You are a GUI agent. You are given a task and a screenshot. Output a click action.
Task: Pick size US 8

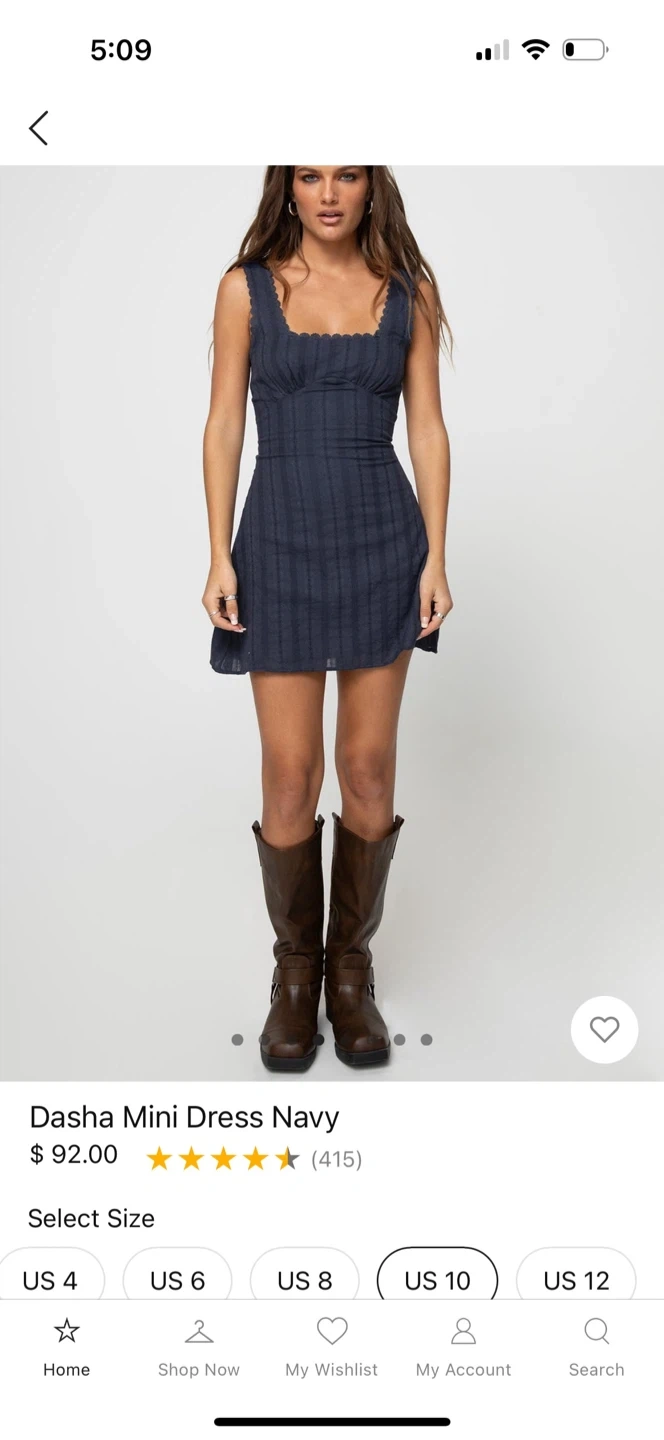[x=304, y=1279]
